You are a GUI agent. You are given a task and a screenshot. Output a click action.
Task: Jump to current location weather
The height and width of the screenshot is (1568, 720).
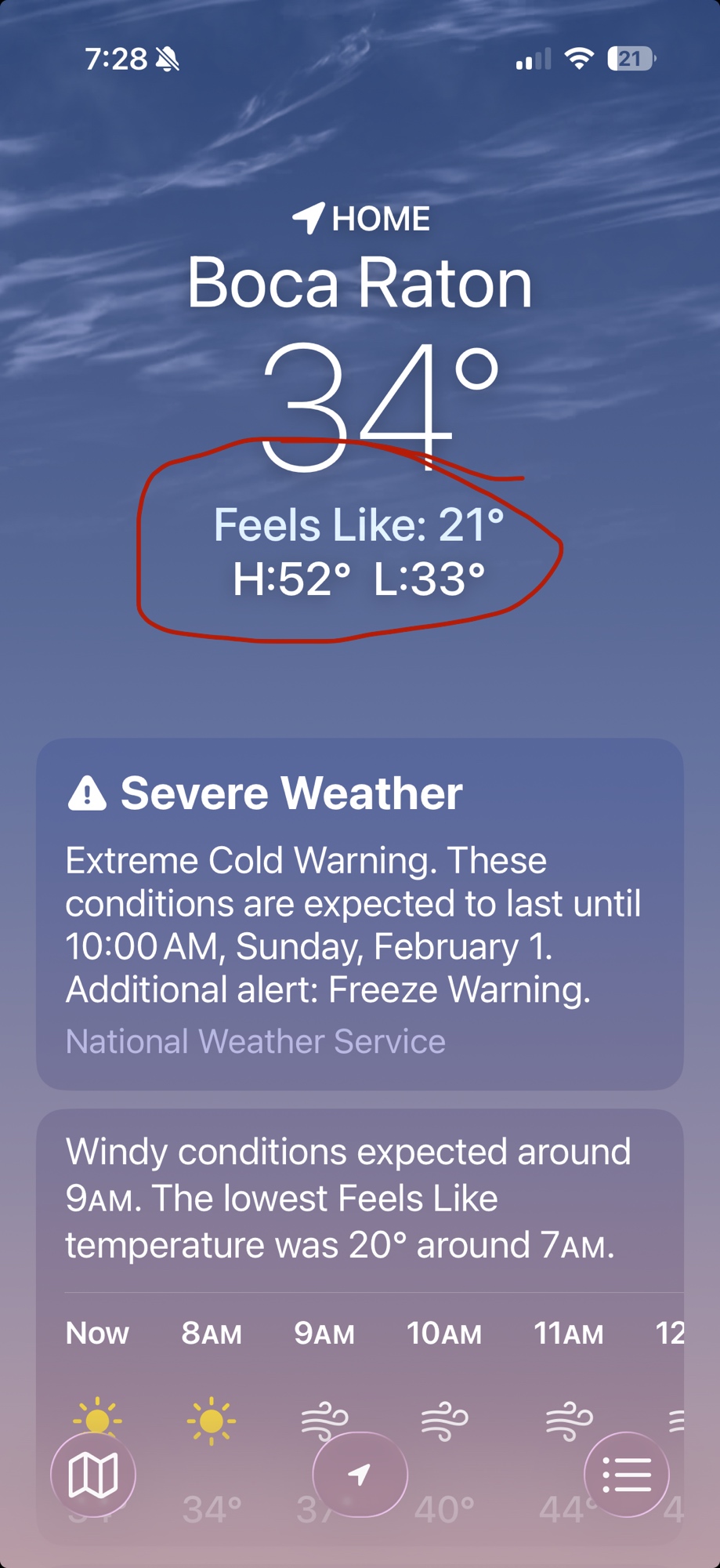pos(360,1475)
